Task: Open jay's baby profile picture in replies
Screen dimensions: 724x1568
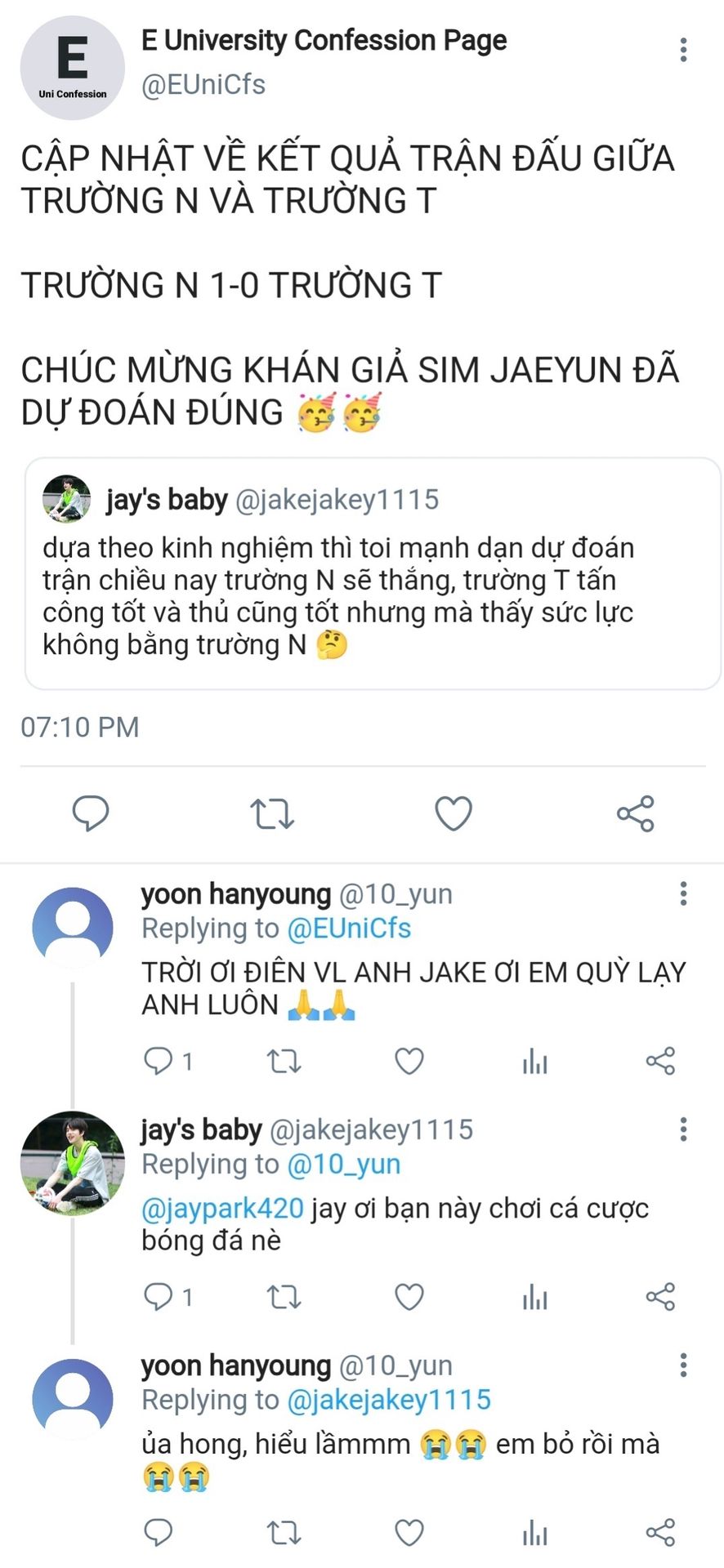Action: [72, 1163]
